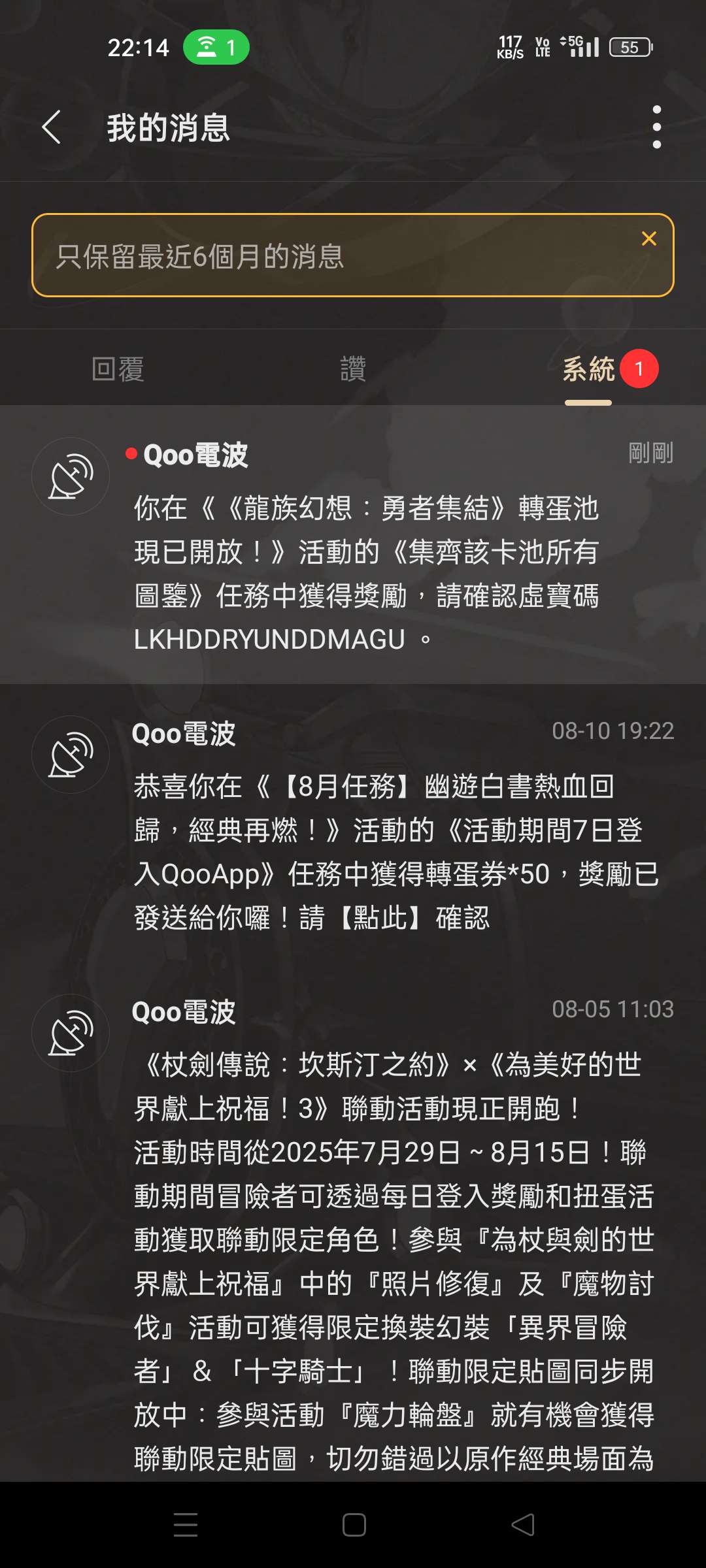Open the three-dot overflow menu
This screenshot has height=1568, width=706.
point(656,127)
